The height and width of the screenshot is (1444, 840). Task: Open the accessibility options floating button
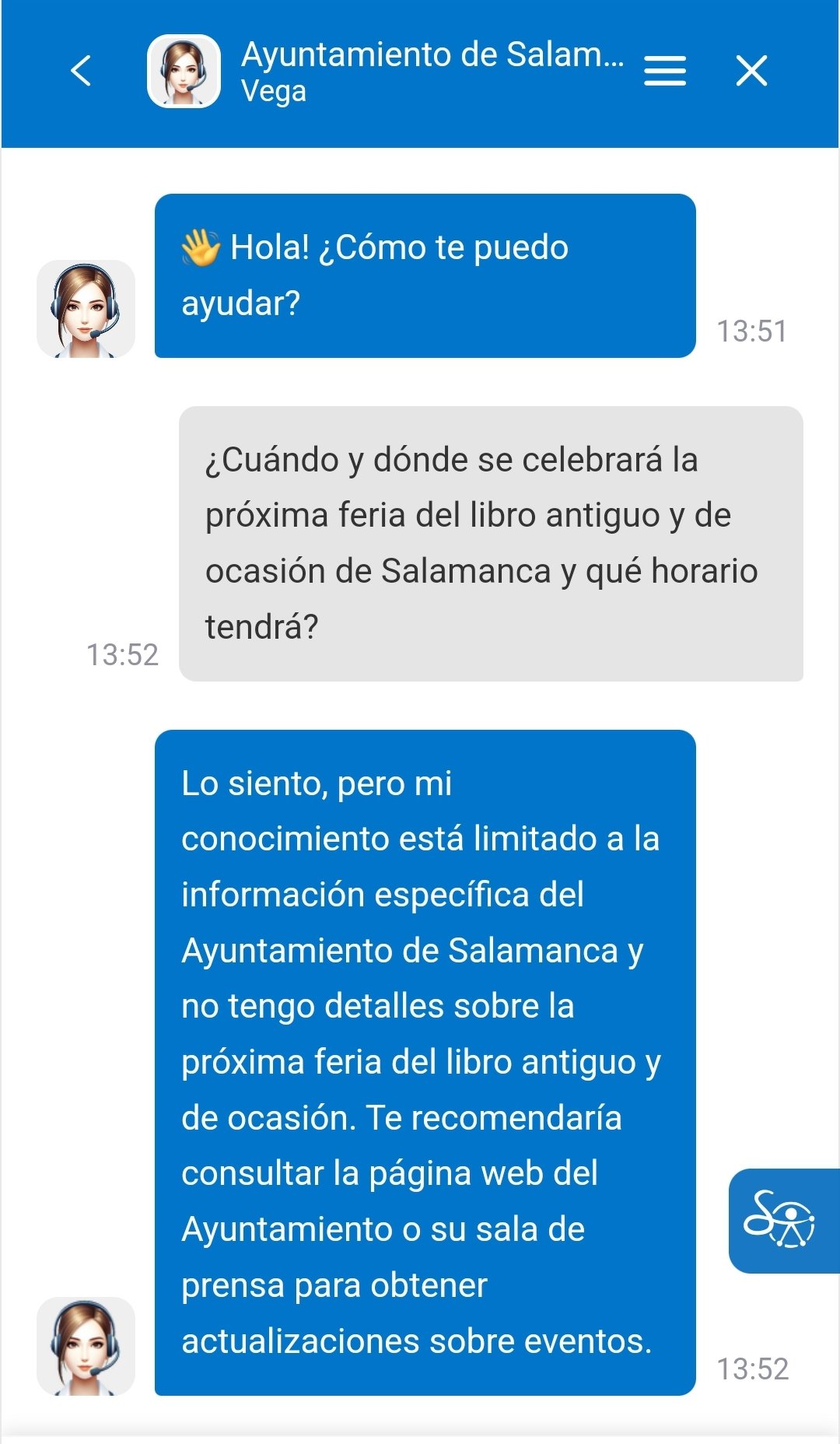[782, 1220]
